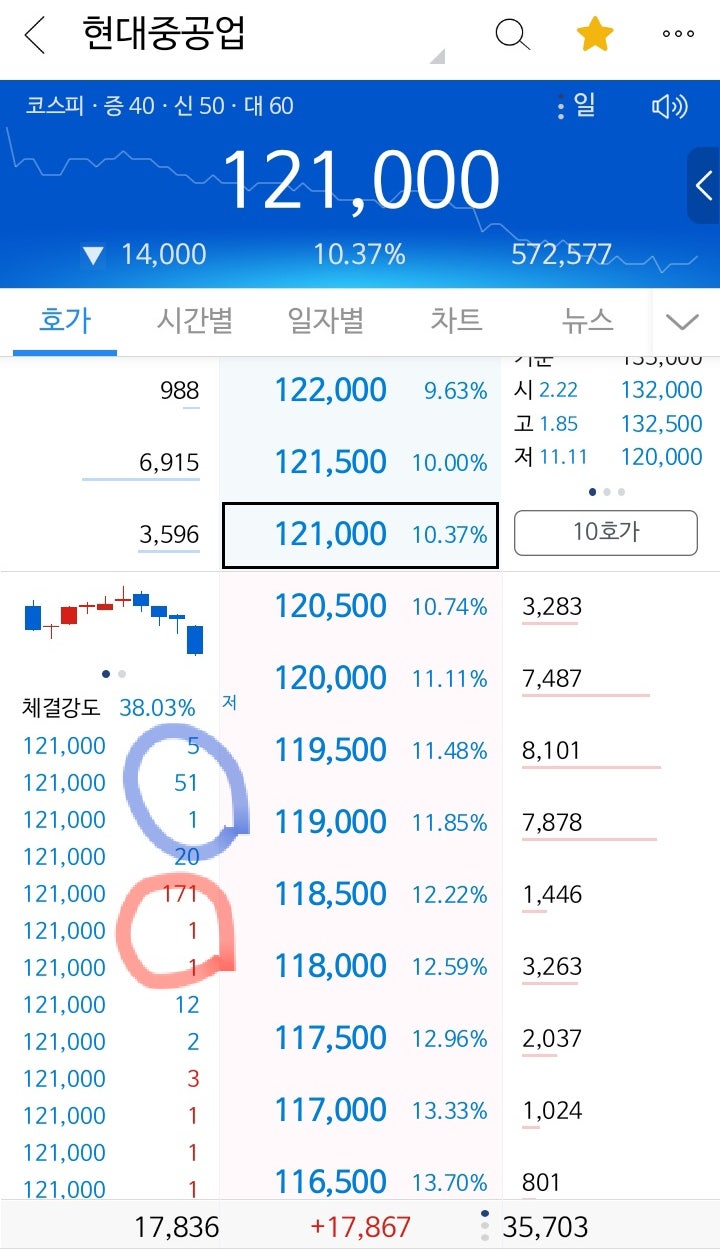The image size is (720, 1250).
Task: Toggle the favorite star for 현대중공업
Action: point(594,33)
